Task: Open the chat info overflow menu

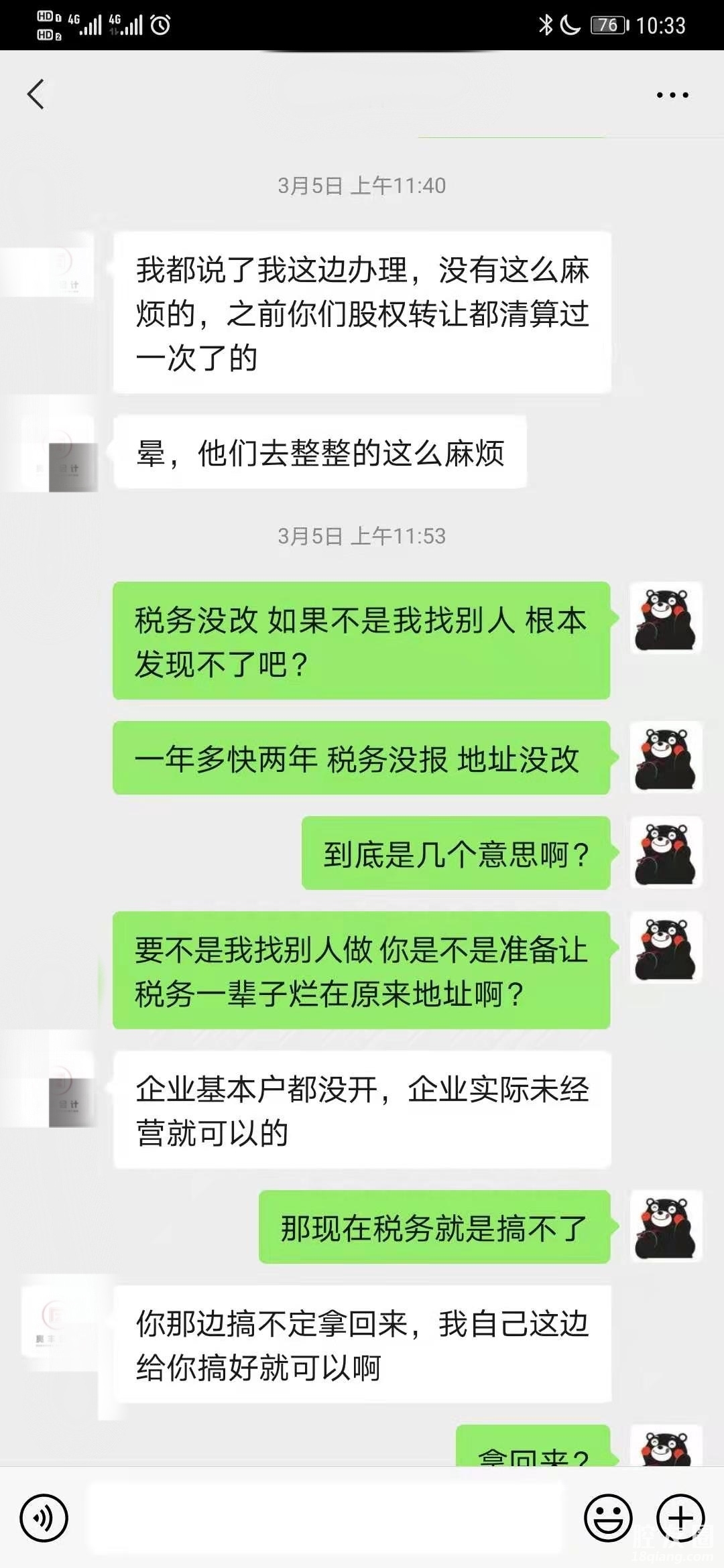Action: pos(672,95)
